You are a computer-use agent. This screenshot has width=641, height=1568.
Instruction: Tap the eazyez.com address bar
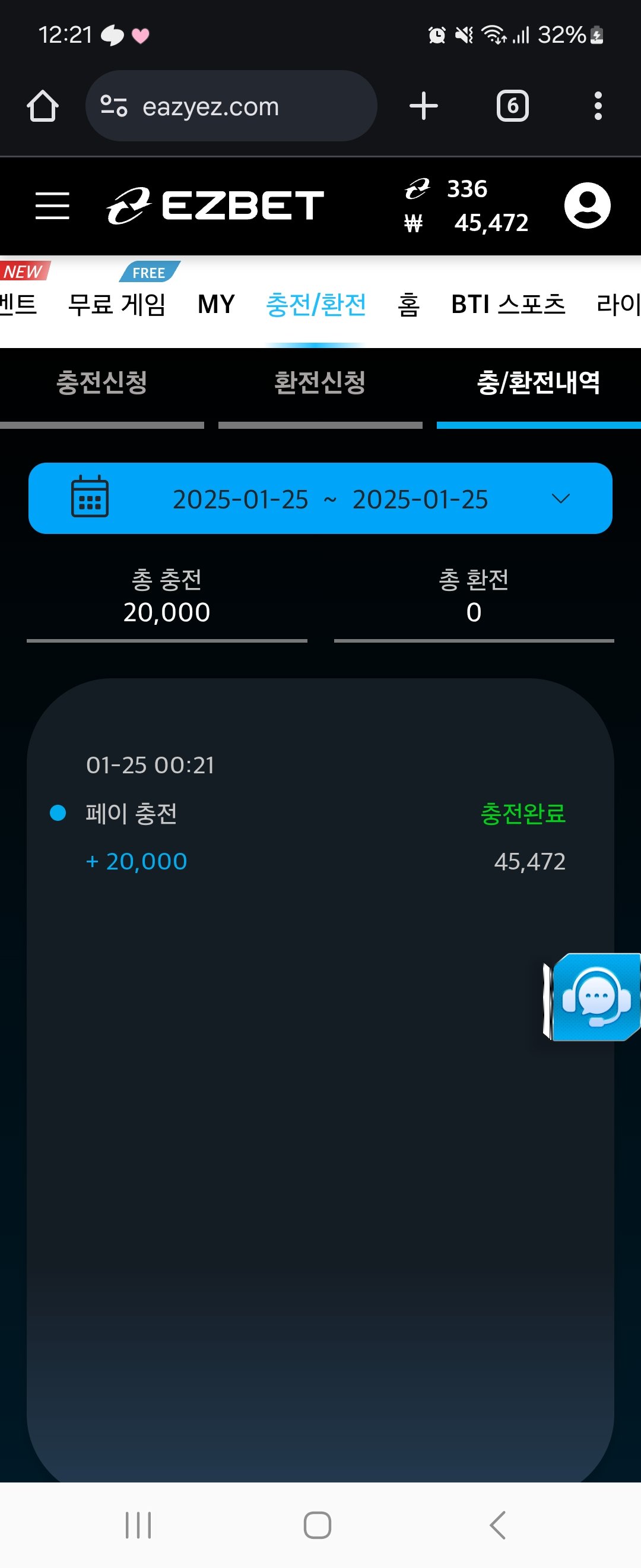(x=231, y=106)
